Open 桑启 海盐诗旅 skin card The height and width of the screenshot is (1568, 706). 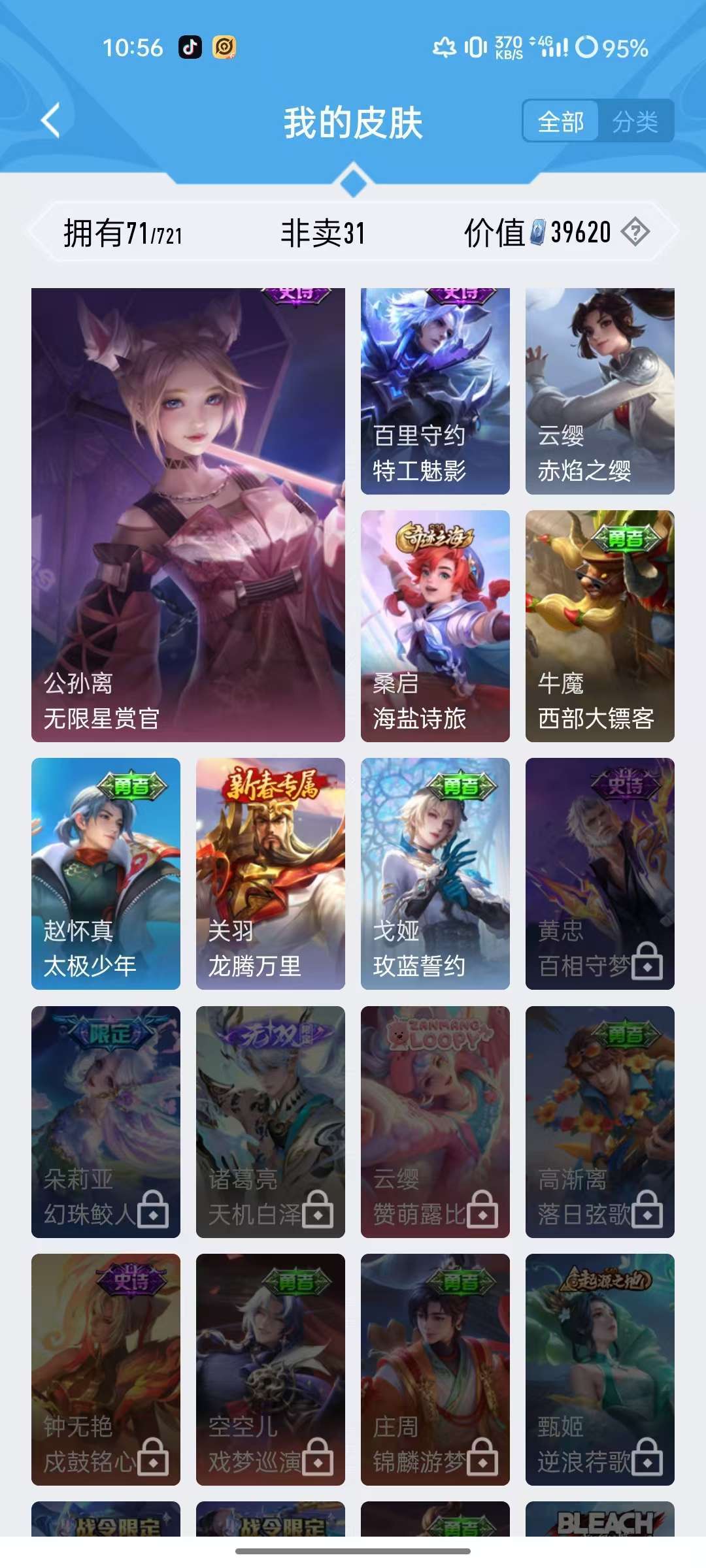click(435, 626)
